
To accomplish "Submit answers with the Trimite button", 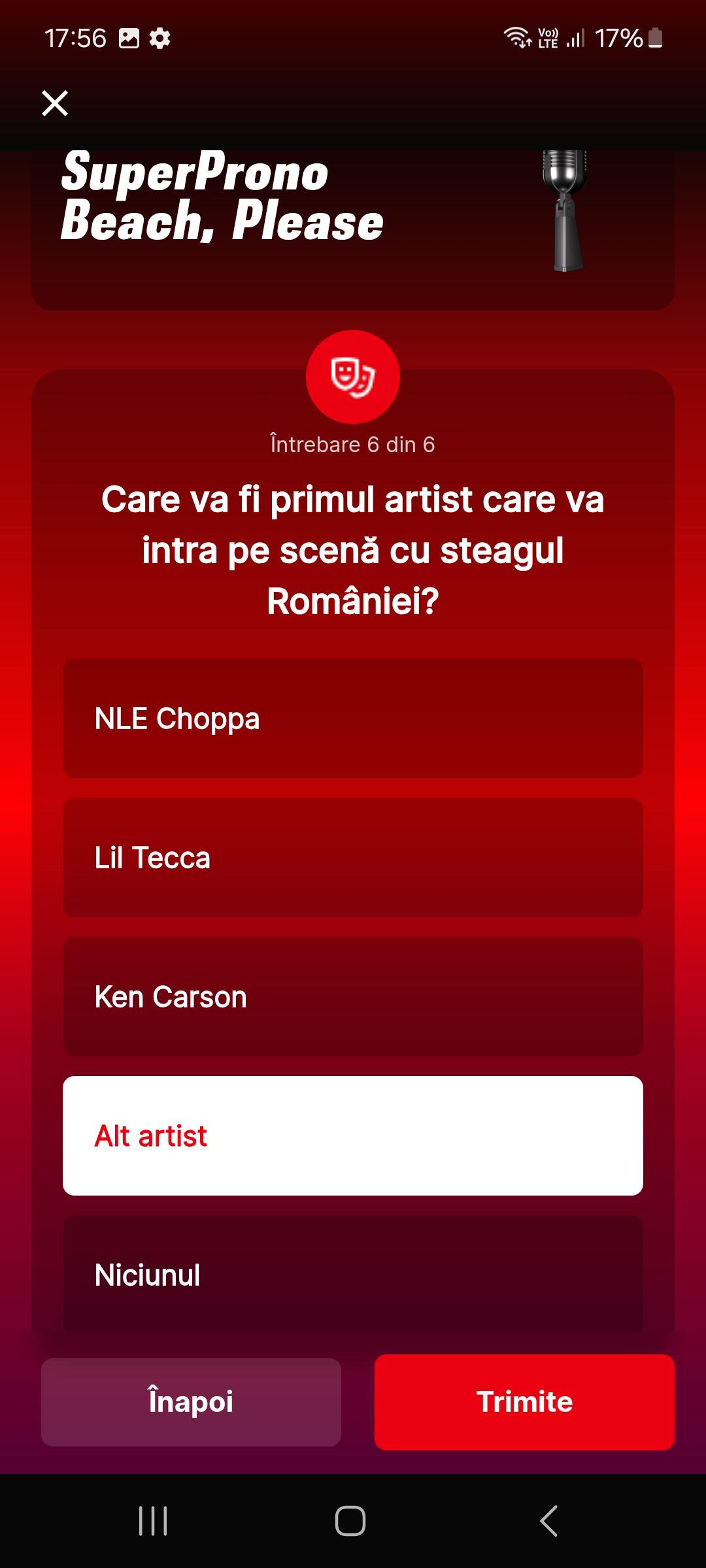I will [x=524, y=1401].
